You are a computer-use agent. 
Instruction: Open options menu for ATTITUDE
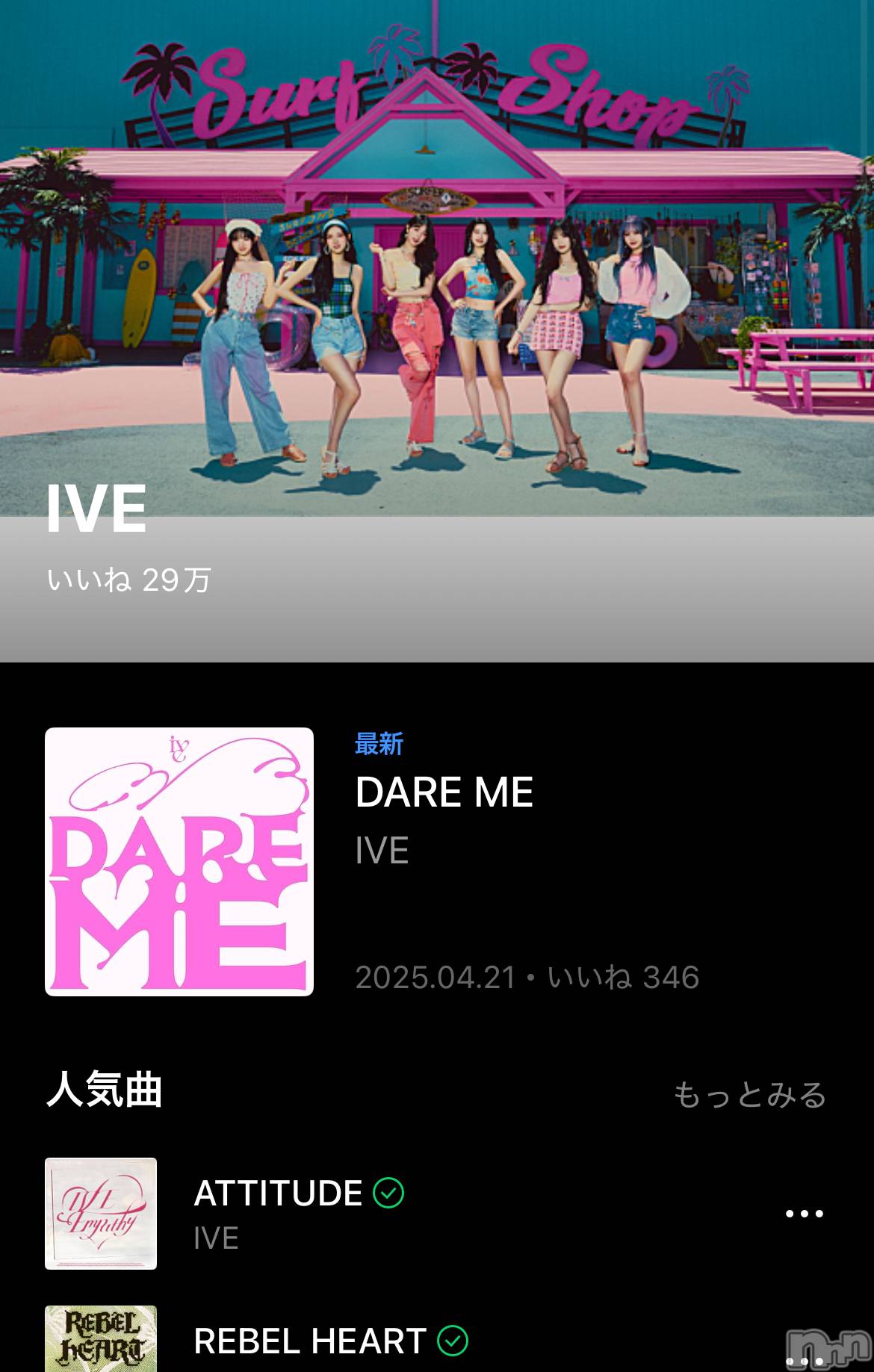click(x=804, y=1214)
